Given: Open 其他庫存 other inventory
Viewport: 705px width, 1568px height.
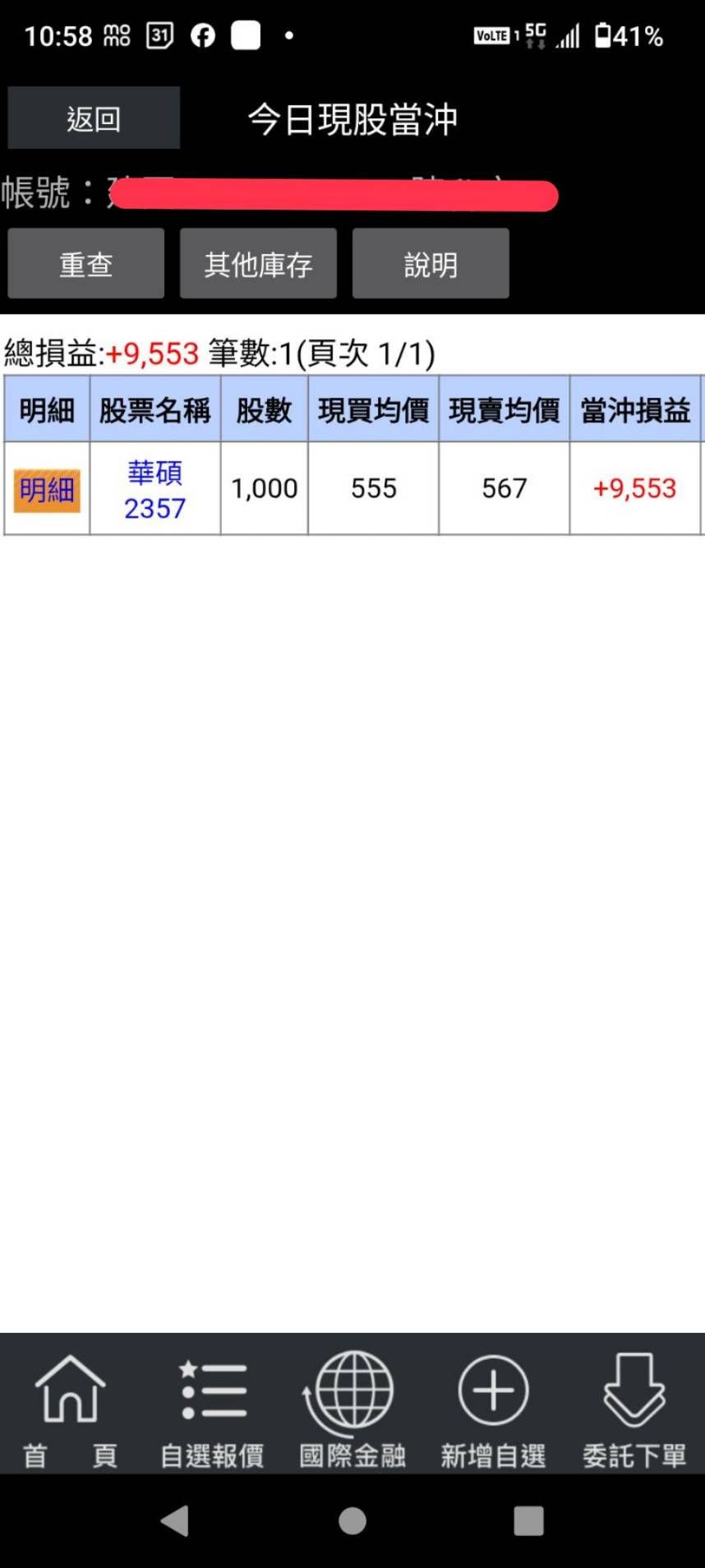Looking at the screenshot, I should click(x=258, y=264).
